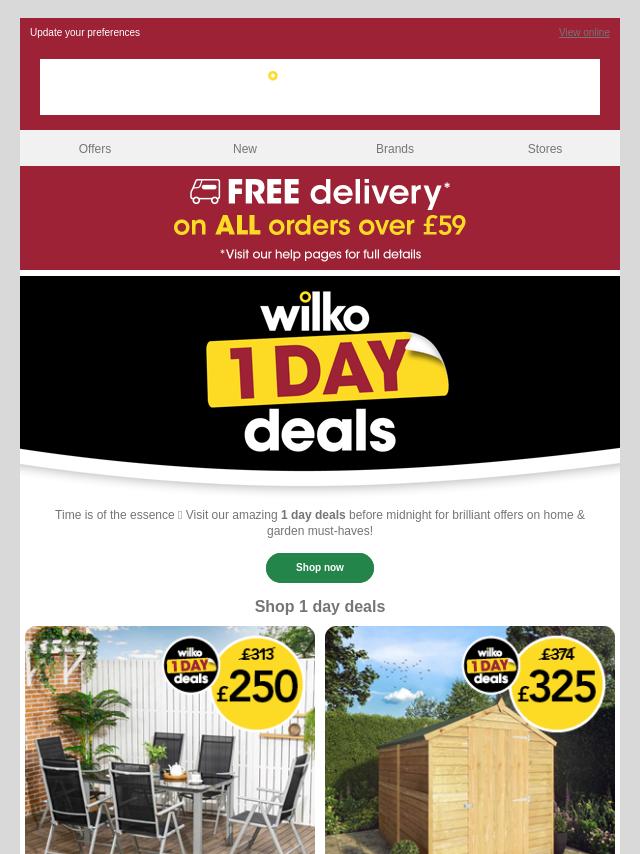Open the £250 garden dining set deal
Image resolution: width=640 pixels, height=854 pixels.
(170, 740)
